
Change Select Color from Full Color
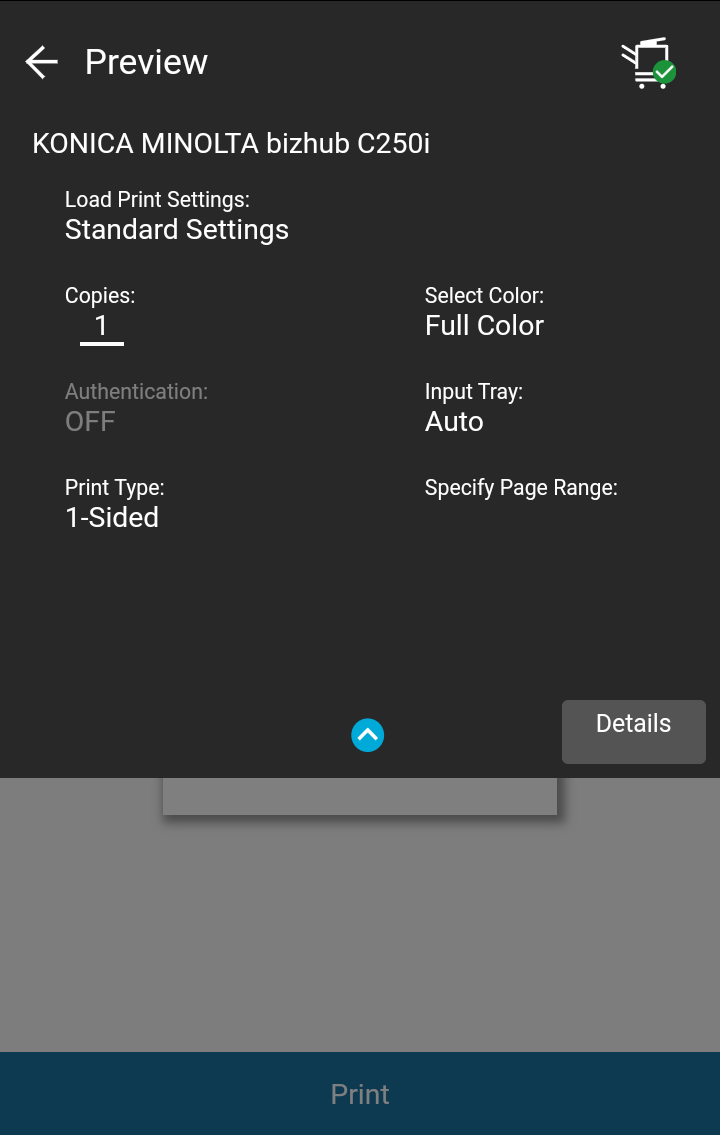484,325
